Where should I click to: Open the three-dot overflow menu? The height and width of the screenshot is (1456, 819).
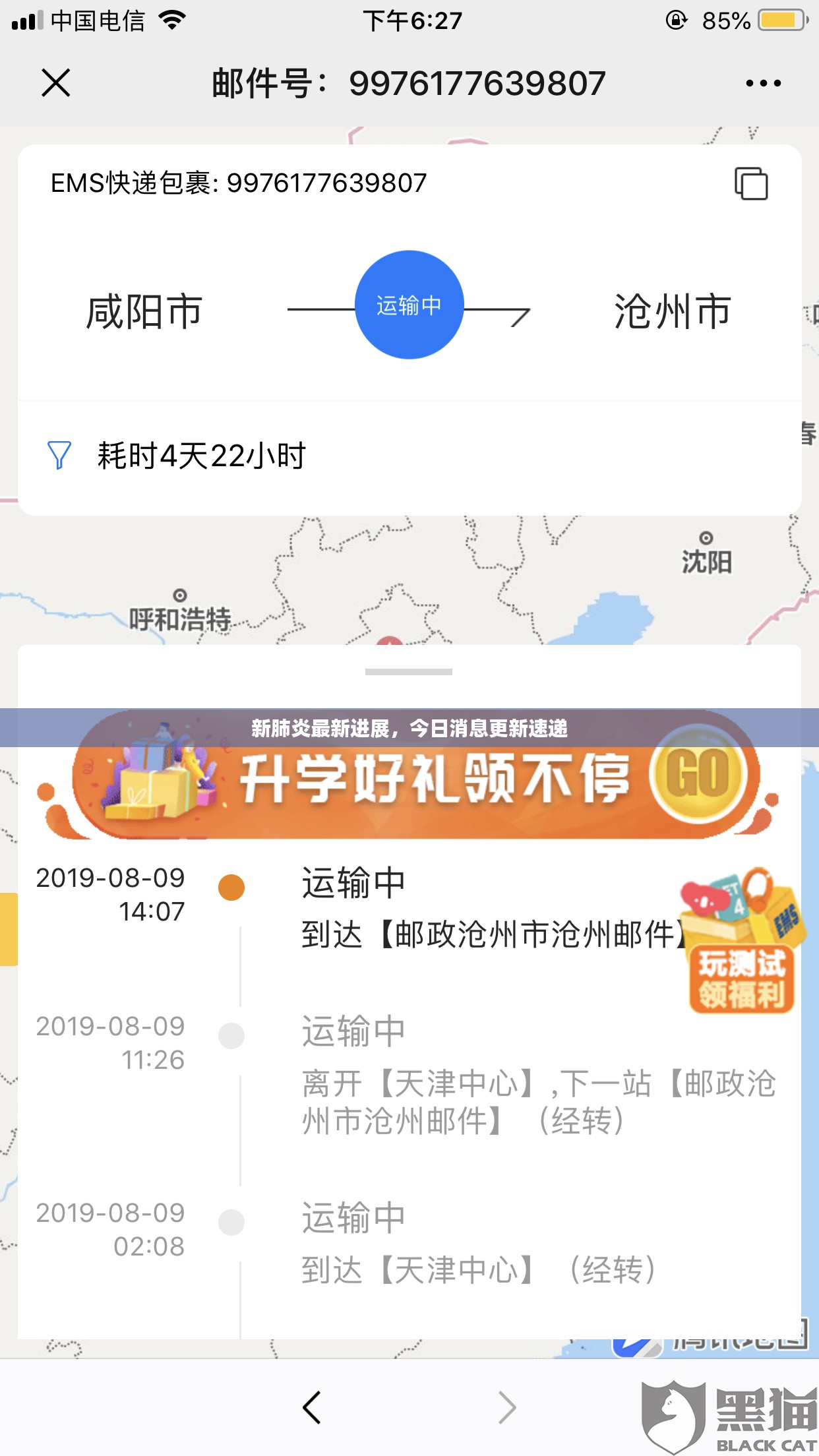[x=764, y=83]
